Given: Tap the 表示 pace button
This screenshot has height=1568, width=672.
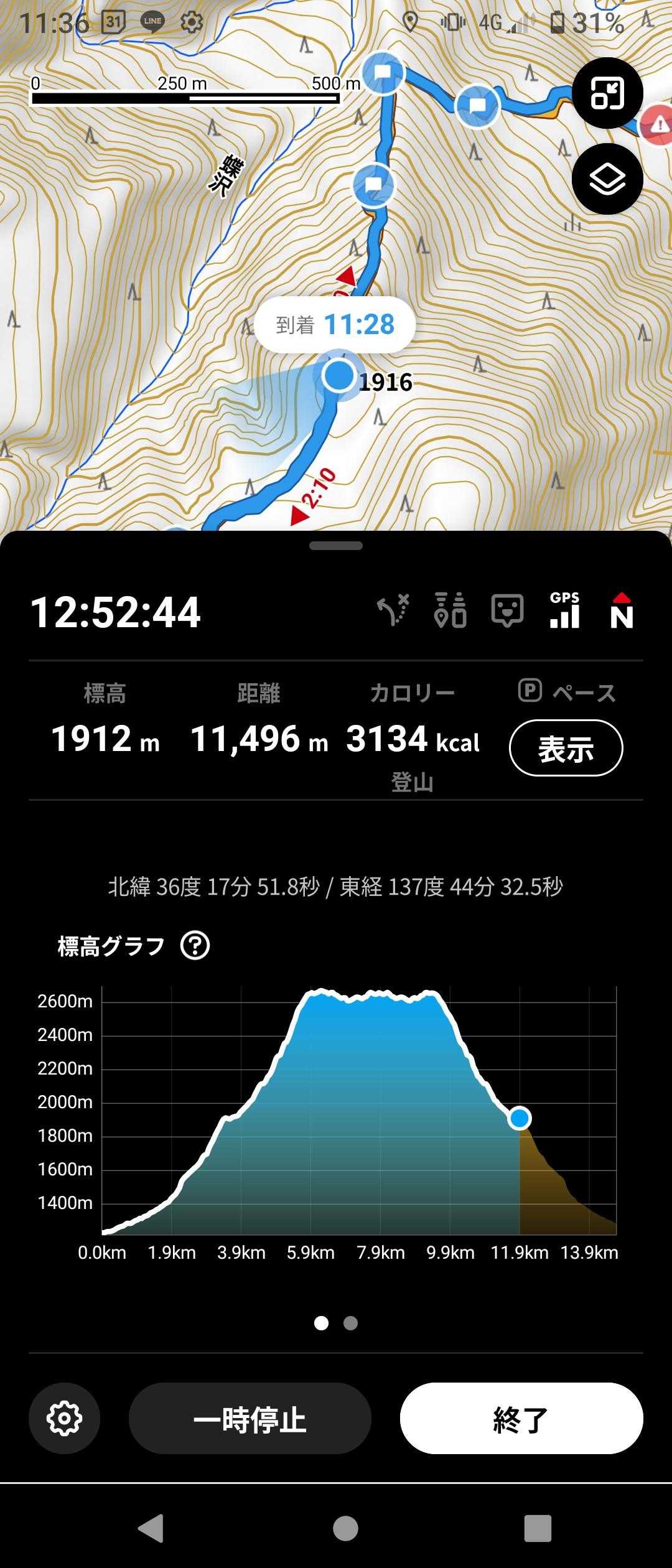Looking at the screenshot, I should coord(566,748).
